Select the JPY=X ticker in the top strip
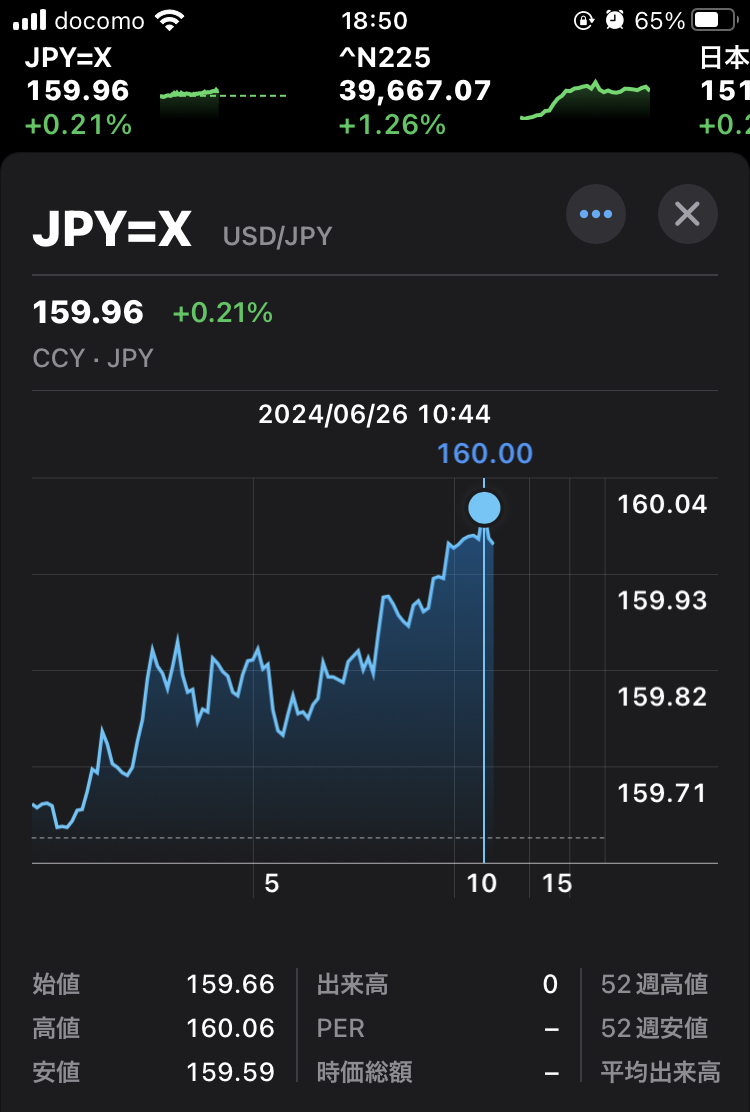 [155, 91]
